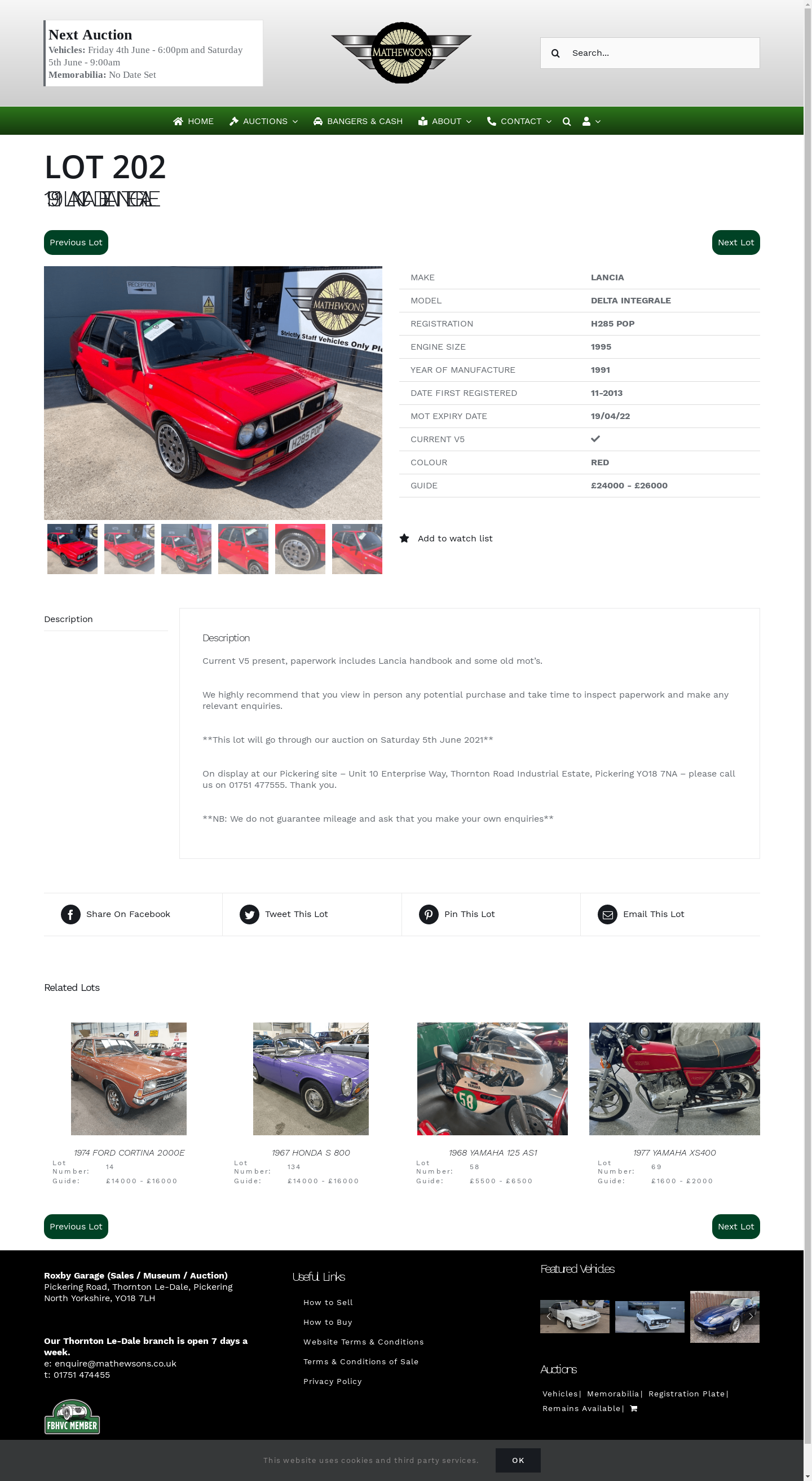This screenshot has width=812, height=1481.
Task: Expand the Contact menu
Action: (x=519, y=121)
